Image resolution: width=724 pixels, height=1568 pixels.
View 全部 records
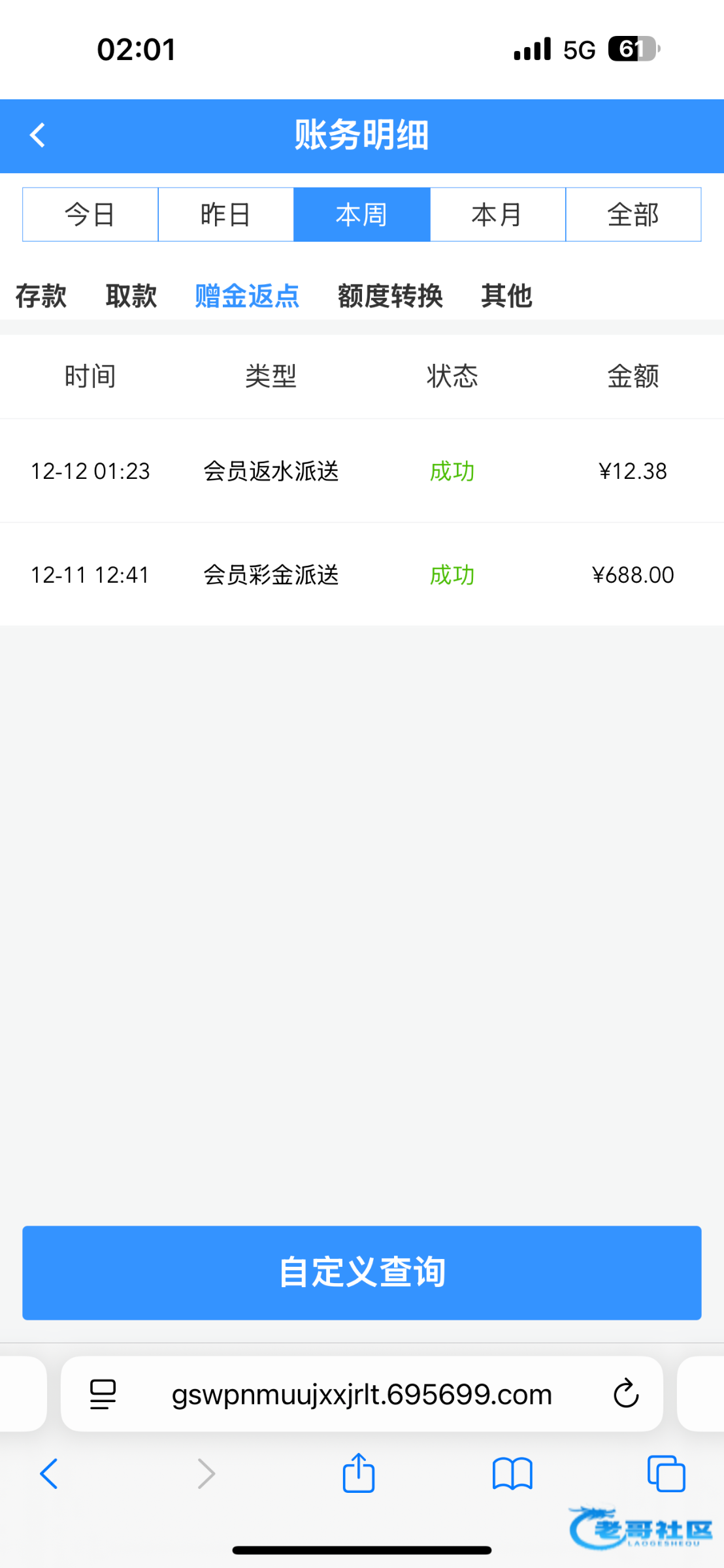(x=633, y=215)
